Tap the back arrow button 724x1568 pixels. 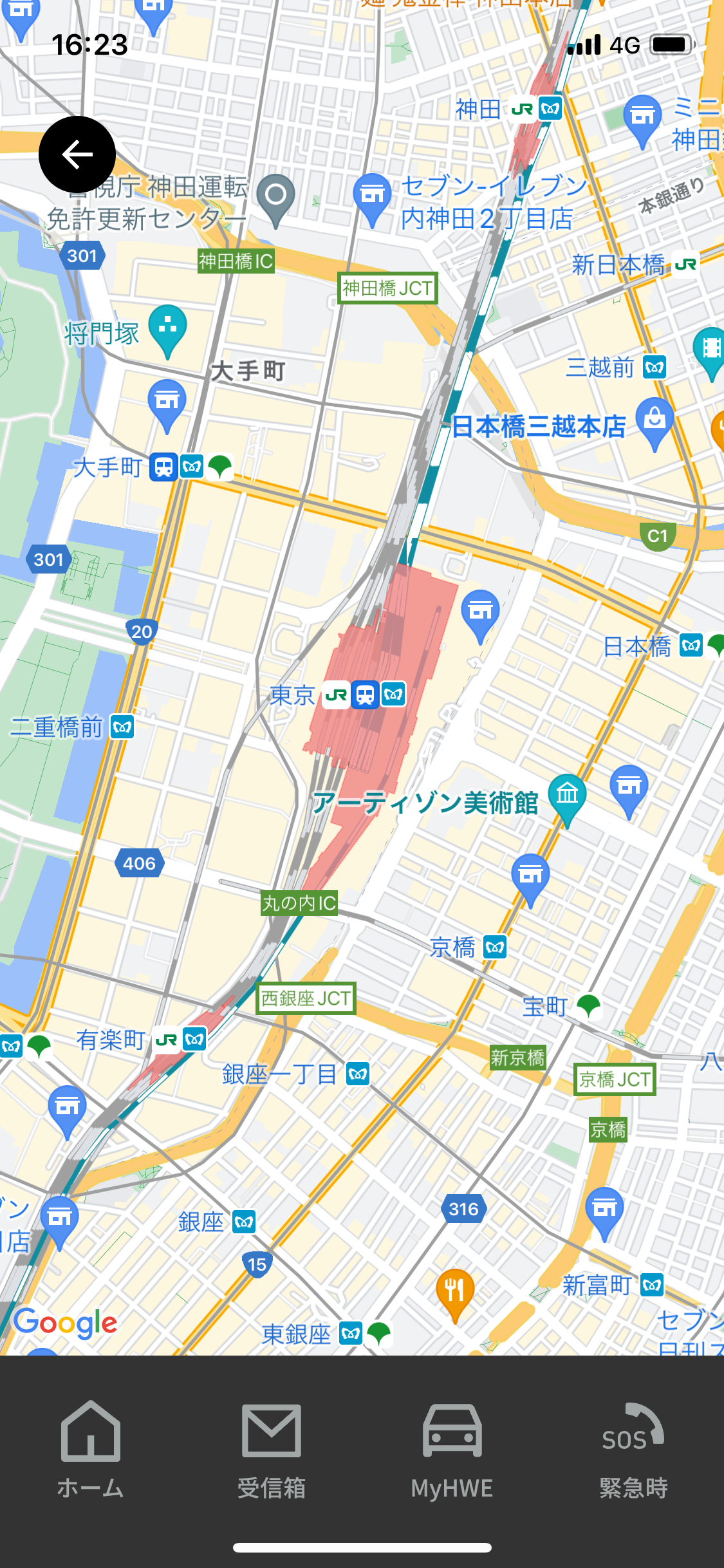pyautogui.click(x=77, y=154)
